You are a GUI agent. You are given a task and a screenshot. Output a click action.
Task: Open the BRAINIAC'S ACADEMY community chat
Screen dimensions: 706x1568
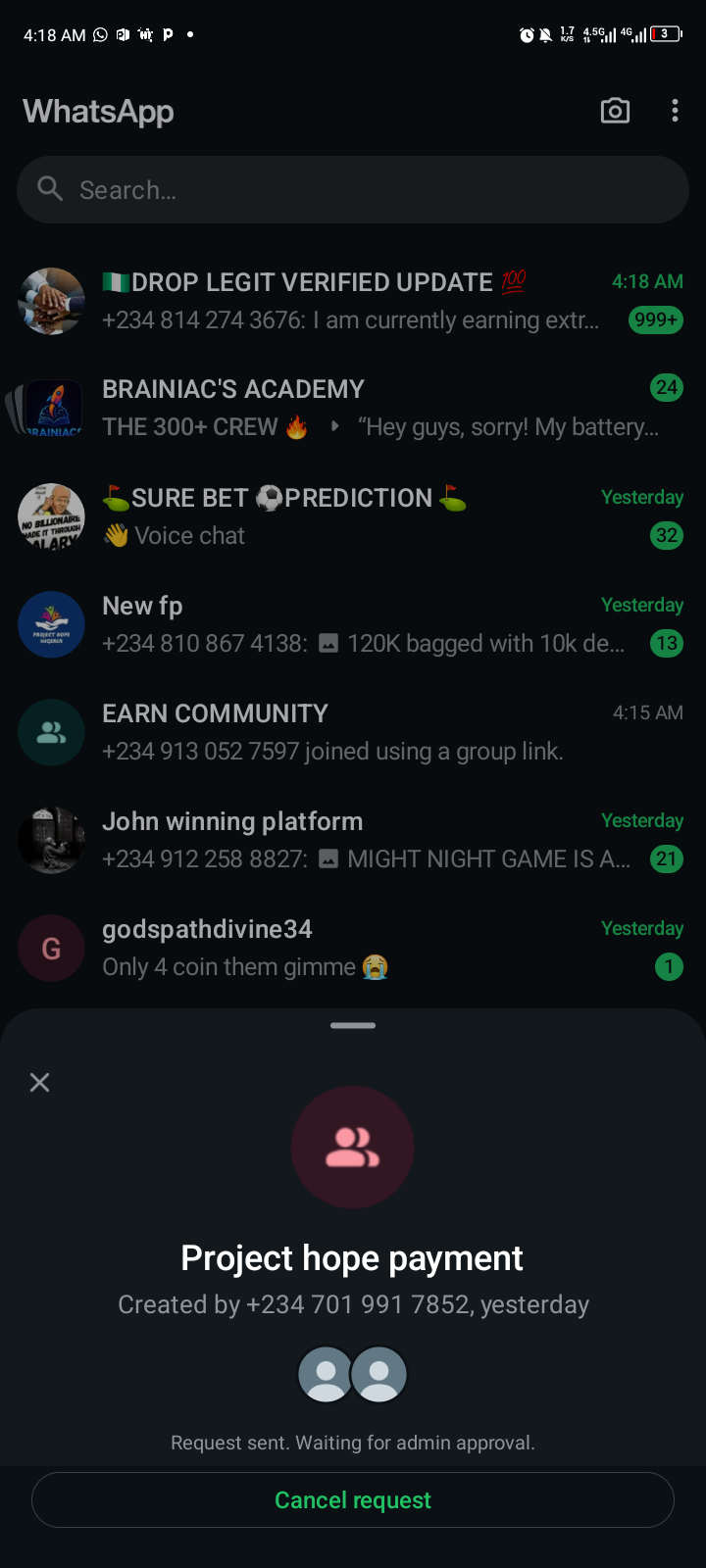pyautogui.click(x=353, y=408)
